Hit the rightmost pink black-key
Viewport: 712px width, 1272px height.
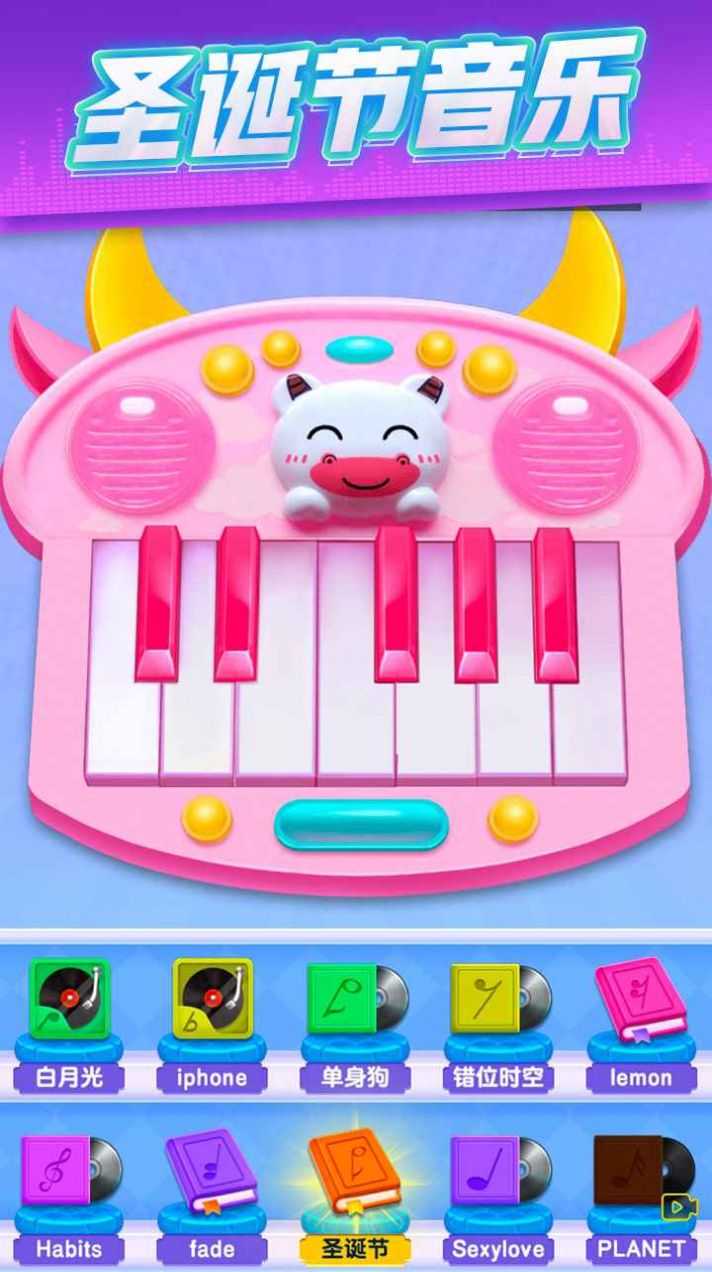tap(555, 600)
